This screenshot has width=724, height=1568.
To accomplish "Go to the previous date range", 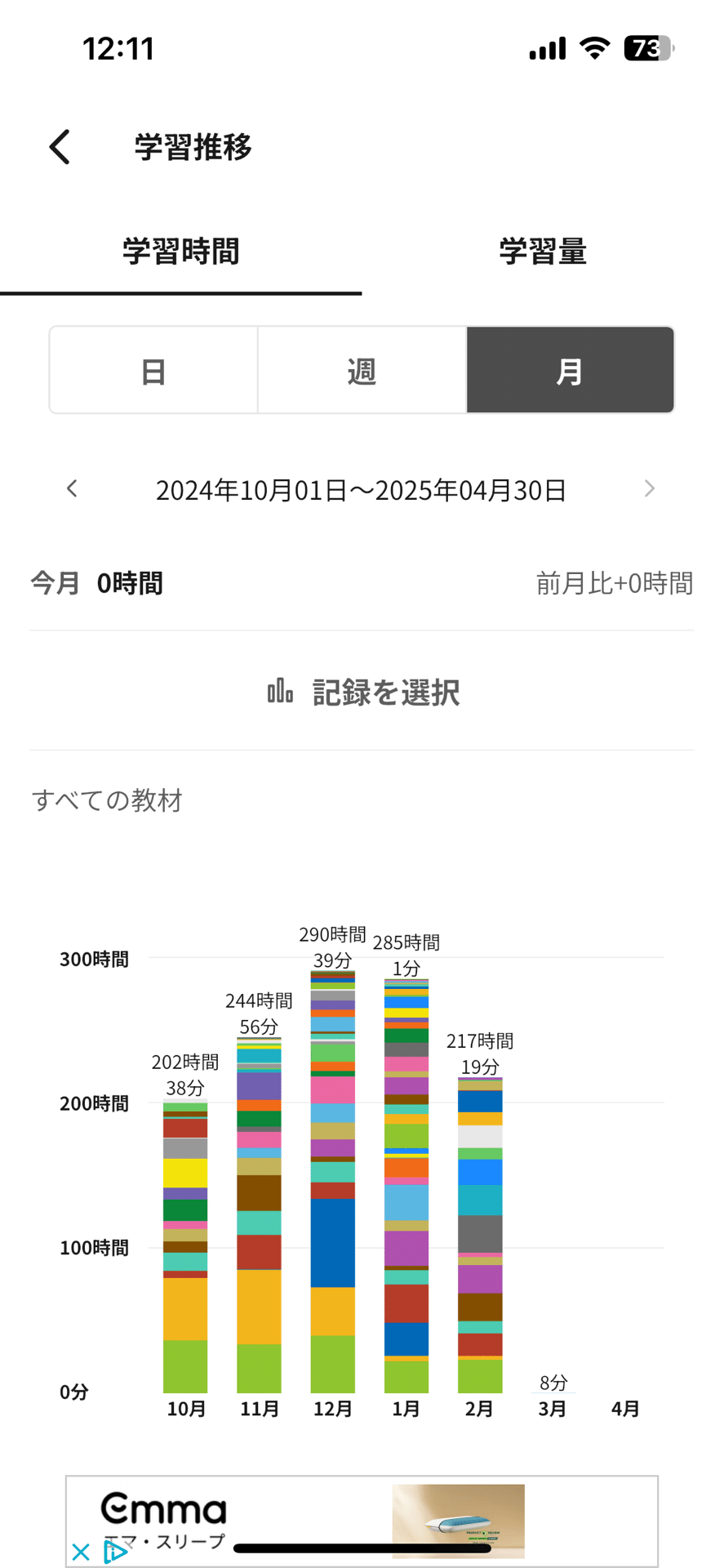I will tap(72, 489).
